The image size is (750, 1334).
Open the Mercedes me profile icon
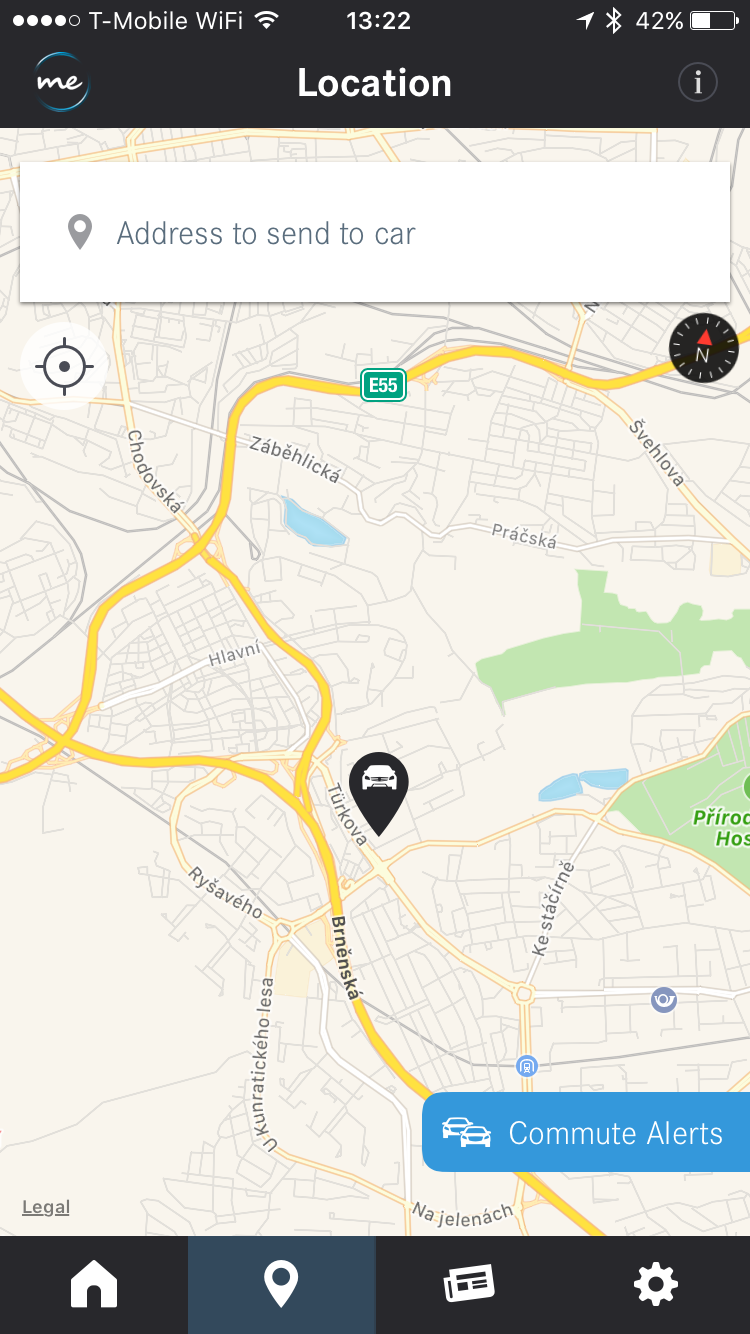click(61, 83)
